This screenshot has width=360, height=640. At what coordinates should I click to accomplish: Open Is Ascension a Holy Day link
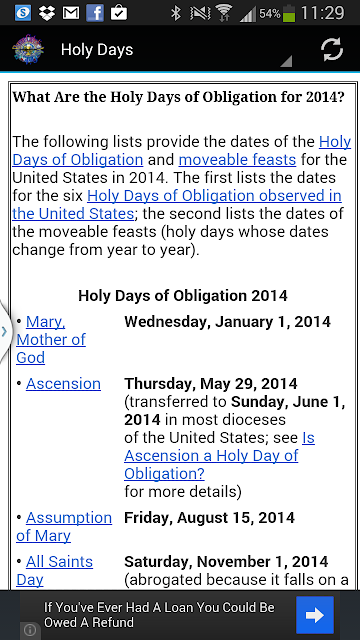coord(219,456)
